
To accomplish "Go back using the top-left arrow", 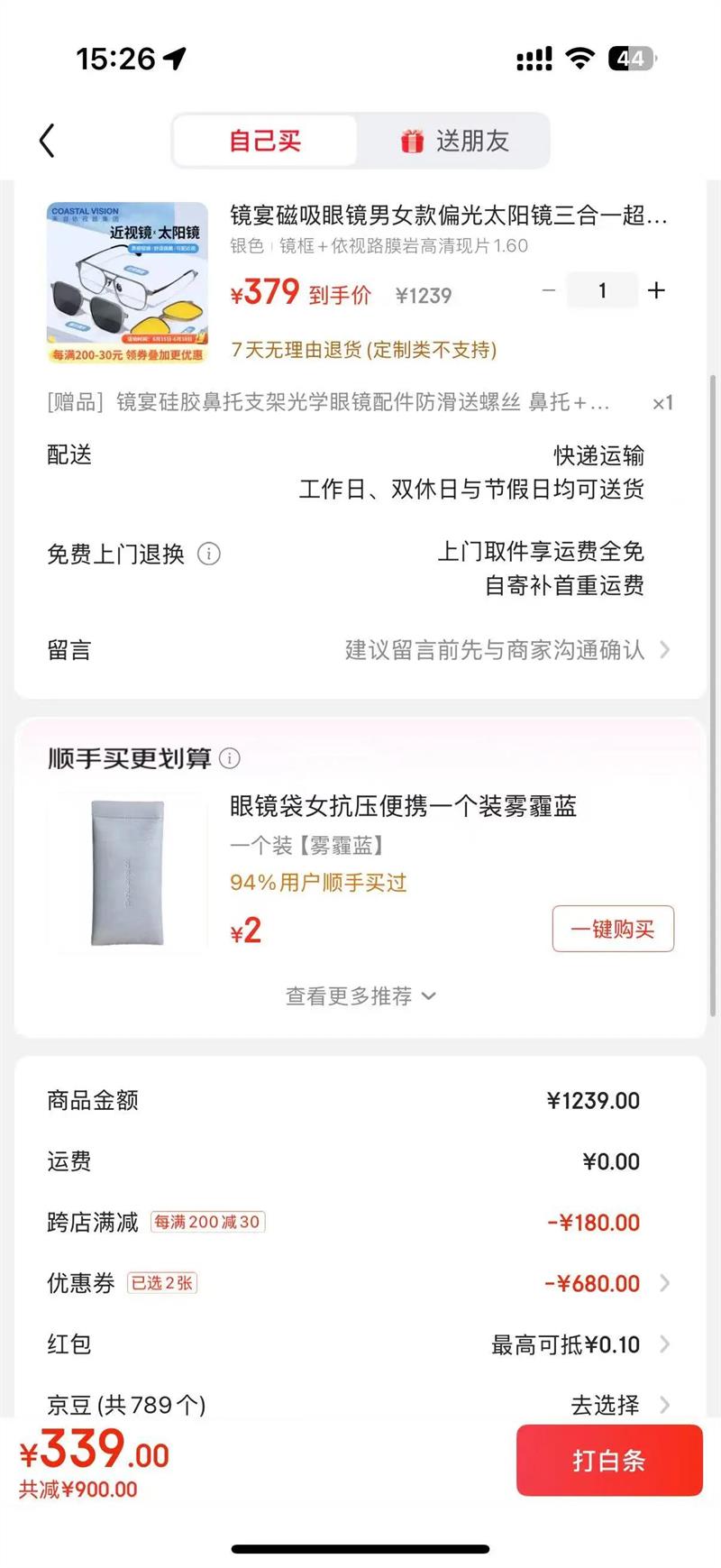I will pos(48,141).
